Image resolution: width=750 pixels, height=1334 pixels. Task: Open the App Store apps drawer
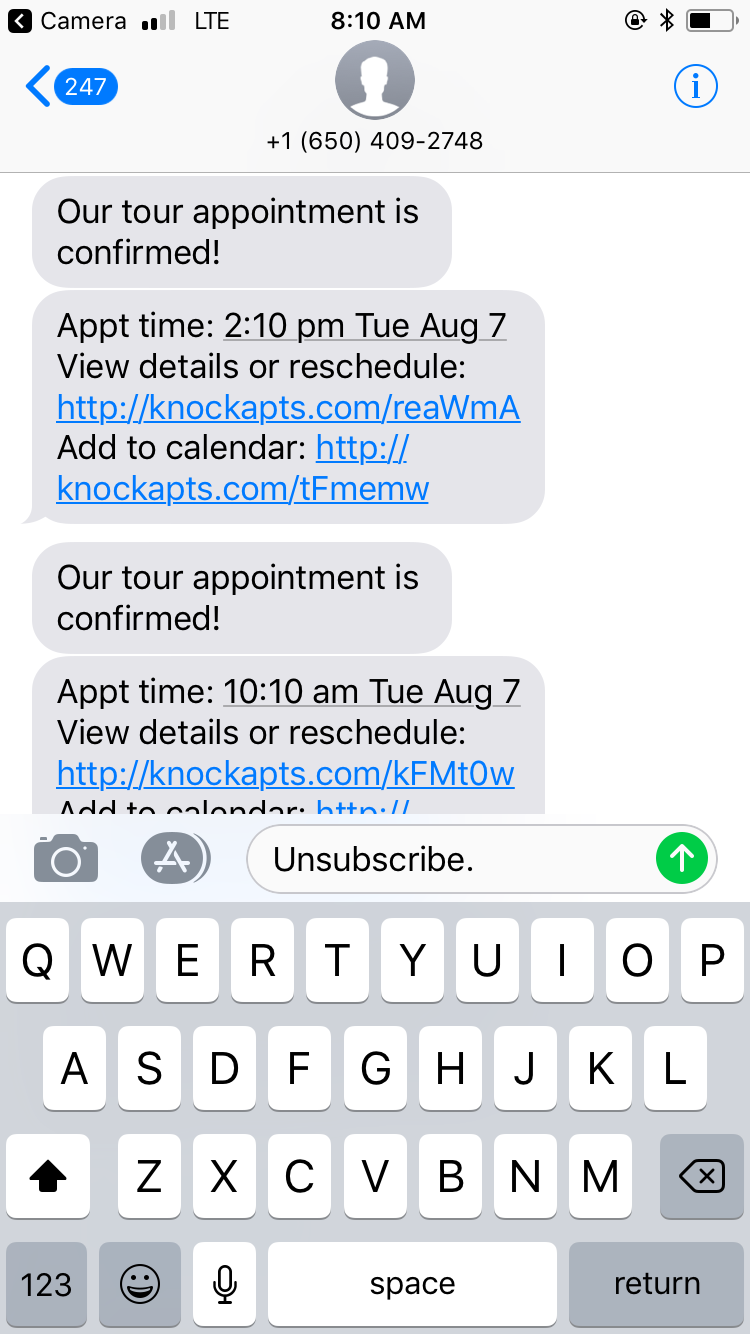[174, 858]
